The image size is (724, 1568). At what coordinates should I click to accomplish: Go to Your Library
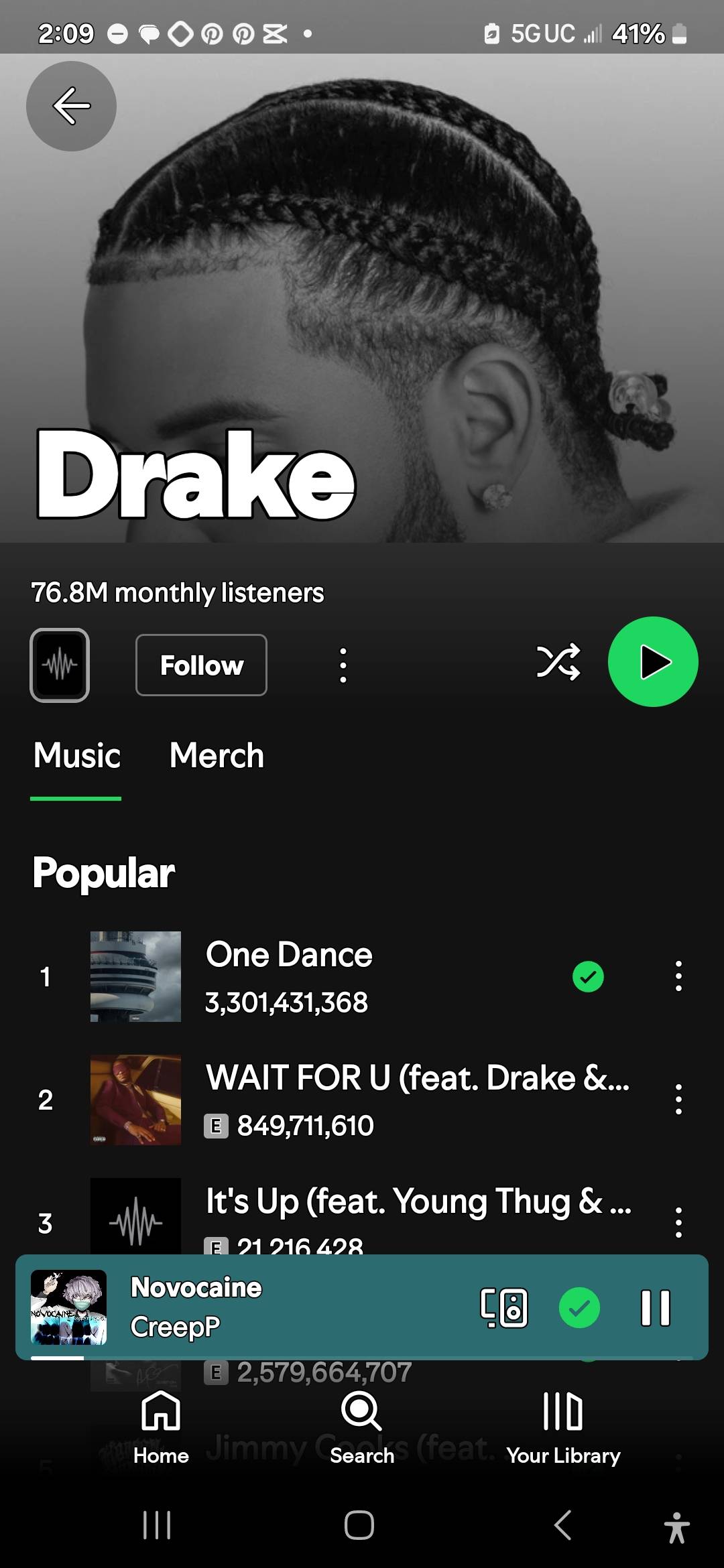pos(563,1427)
